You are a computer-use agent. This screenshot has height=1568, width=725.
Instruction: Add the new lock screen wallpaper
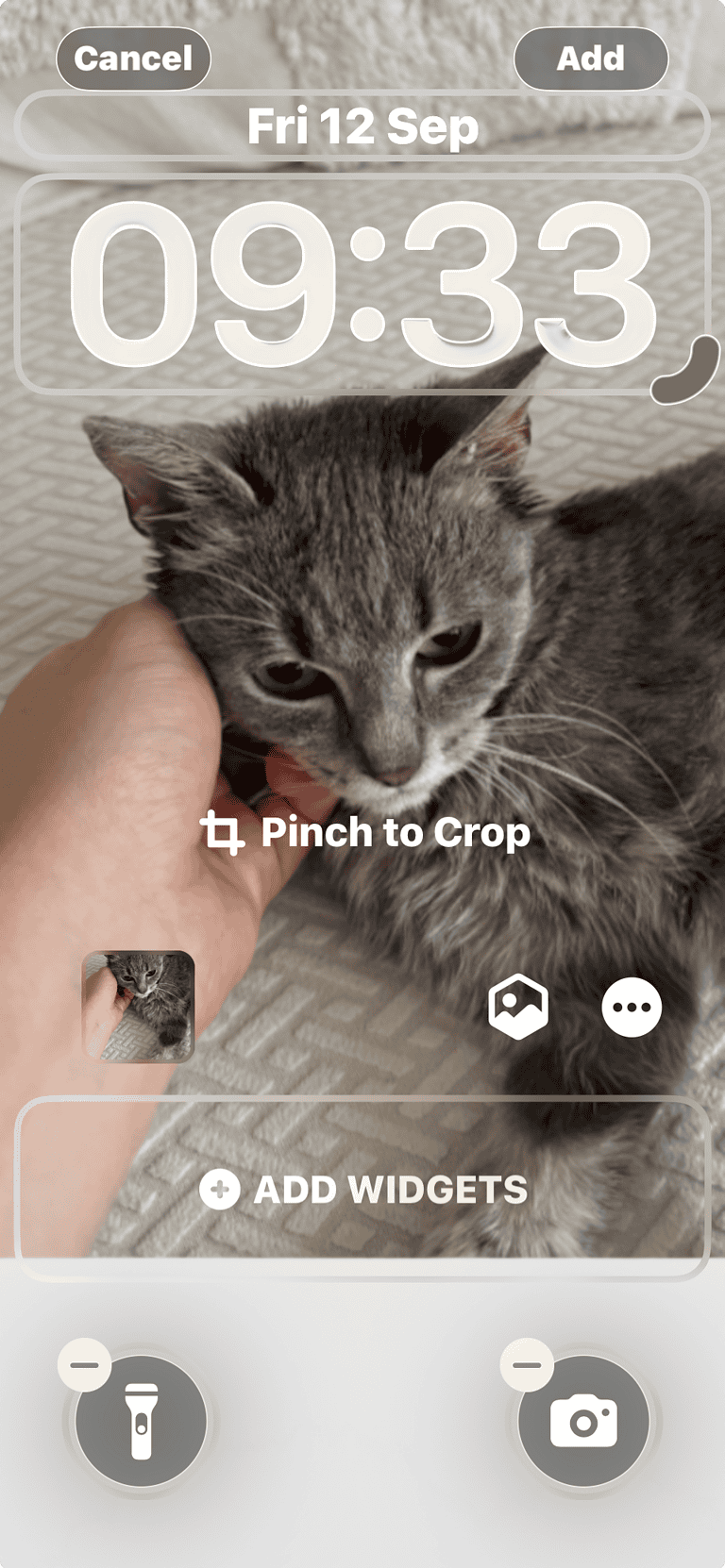pyautogui.click(x=591, y=58)
